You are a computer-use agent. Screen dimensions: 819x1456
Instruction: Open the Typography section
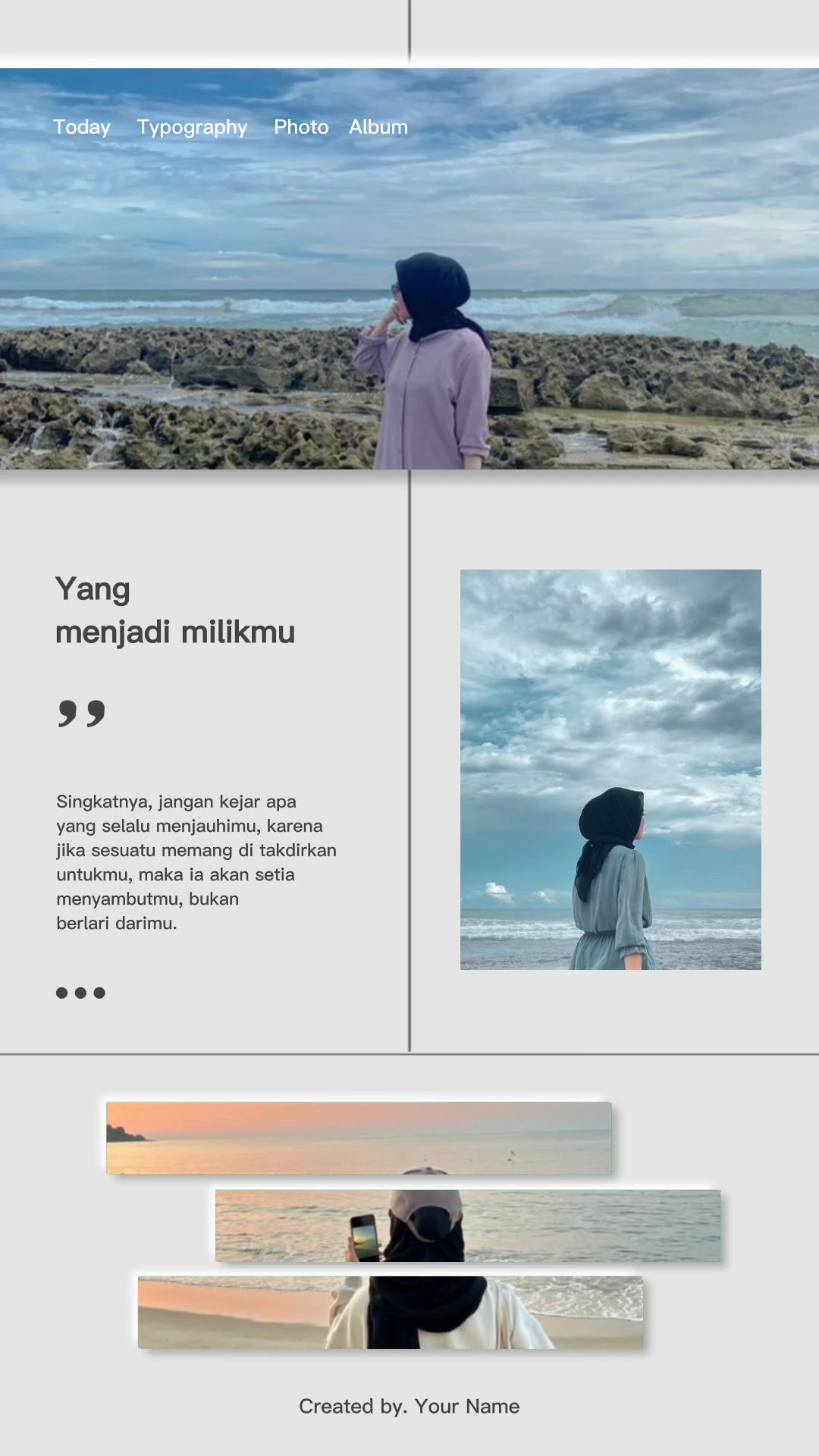[192, 127]
